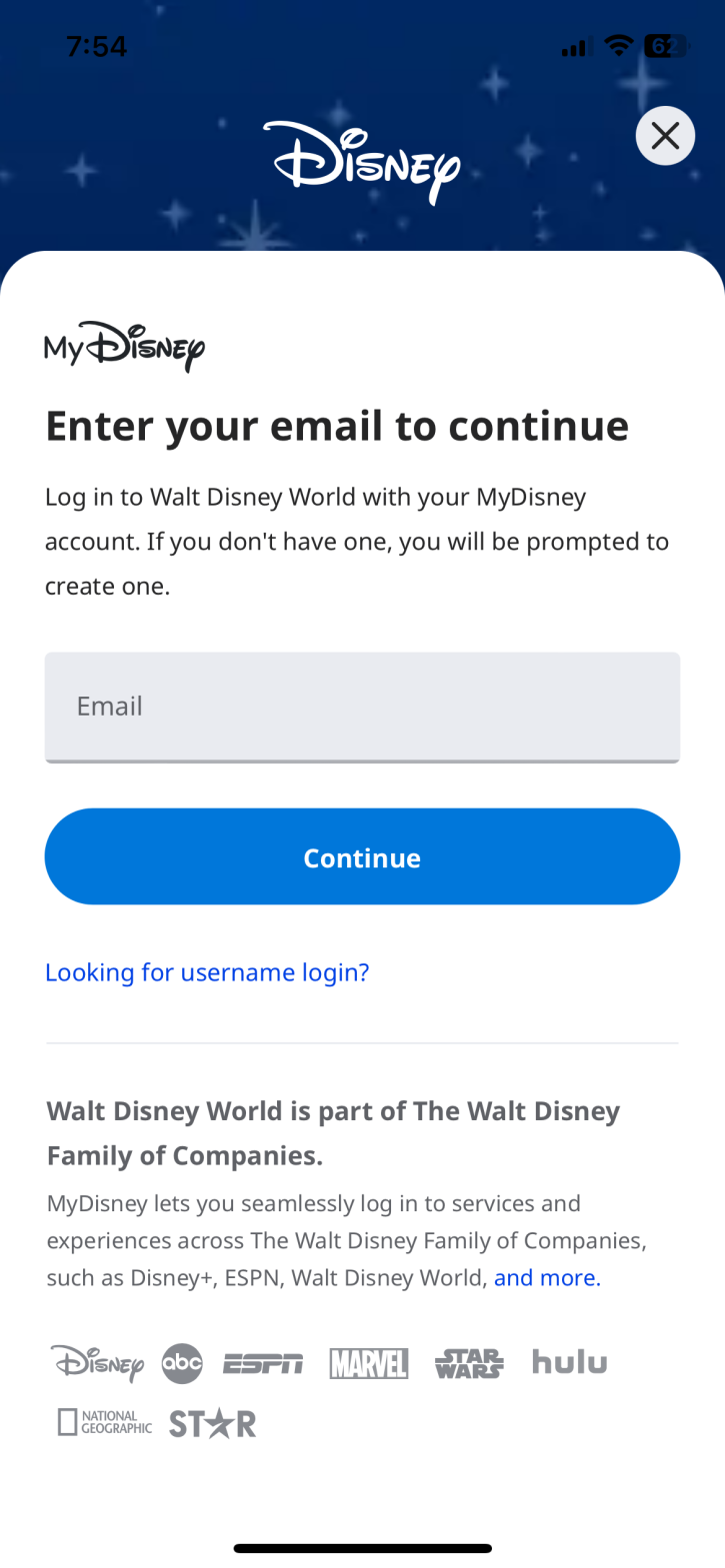This screenshot has height=1568, width=725.
Task: Select the Marvel logo
Action: point(368,1362)
